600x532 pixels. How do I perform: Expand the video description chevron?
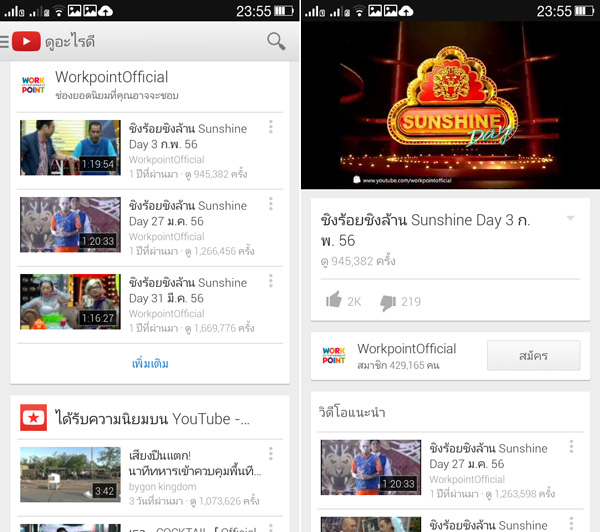570,218
